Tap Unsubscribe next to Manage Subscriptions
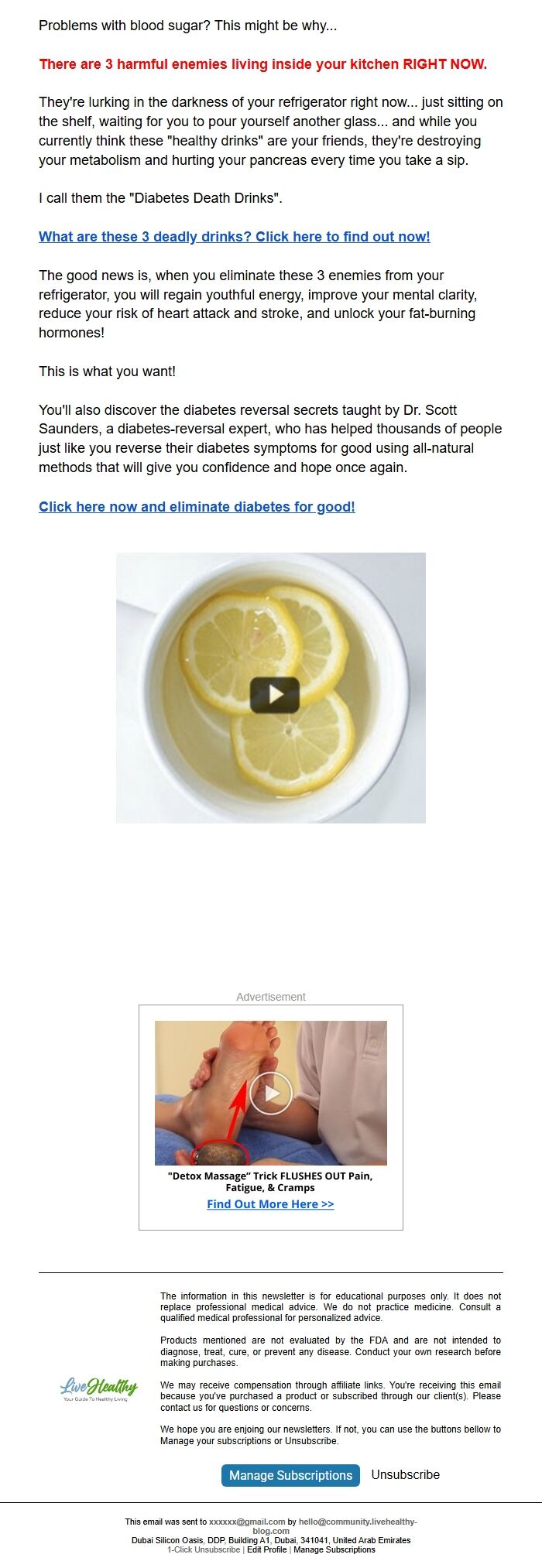 pos(405,1474)
